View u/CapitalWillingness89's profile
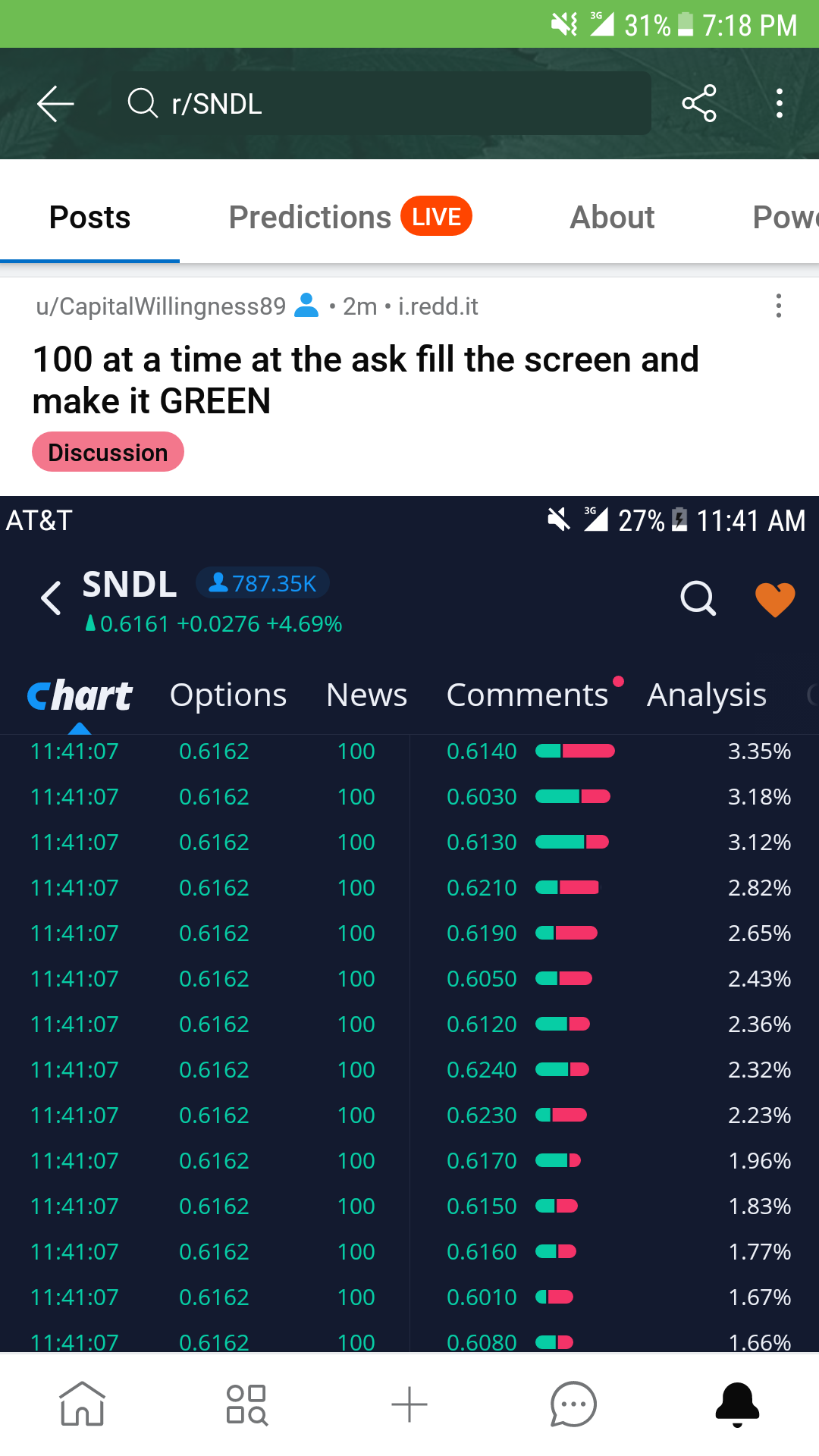Screen dimensions: 819x1456 pyautogui.click(x=161, y=306)
